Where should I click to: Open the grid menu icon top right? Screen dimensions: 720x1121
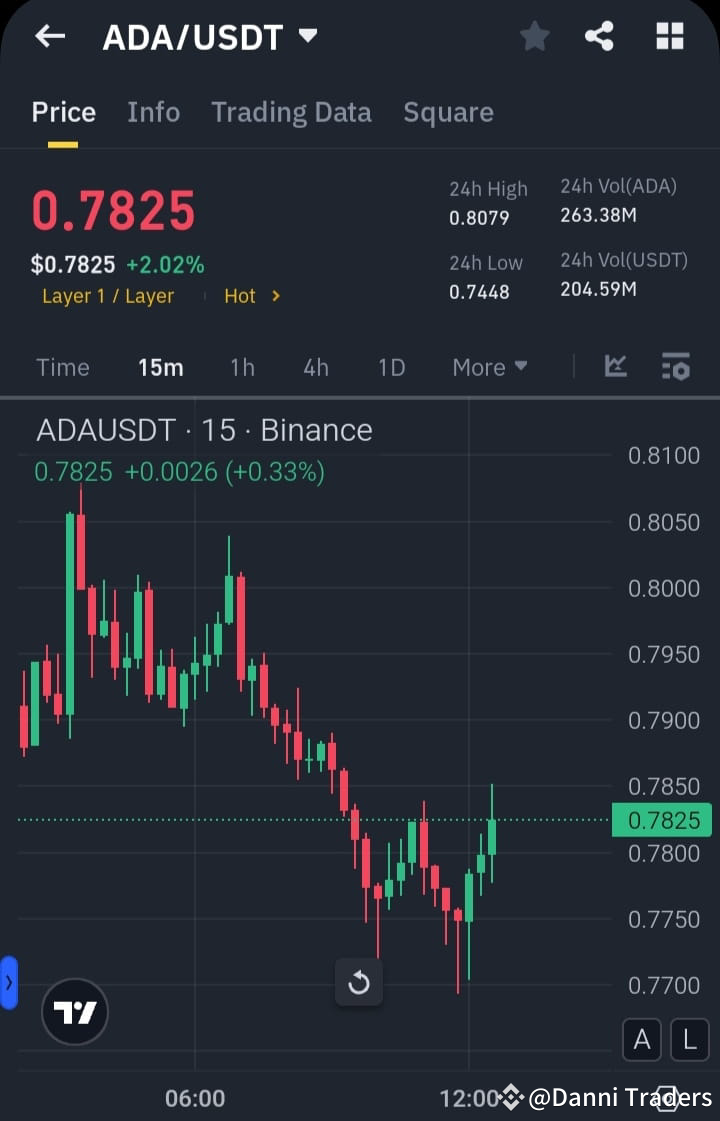point(668,36)
